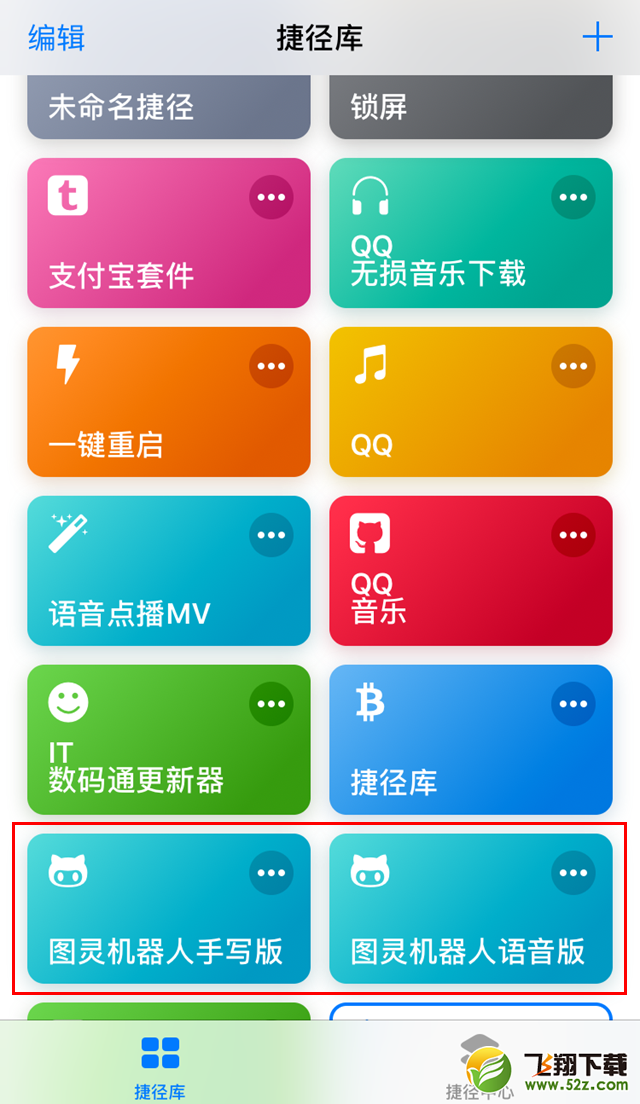The width and height of the screenshot is (640, 1104).
Task: Run the 一键重启 shortcut
Action: (x=169, y=401)
